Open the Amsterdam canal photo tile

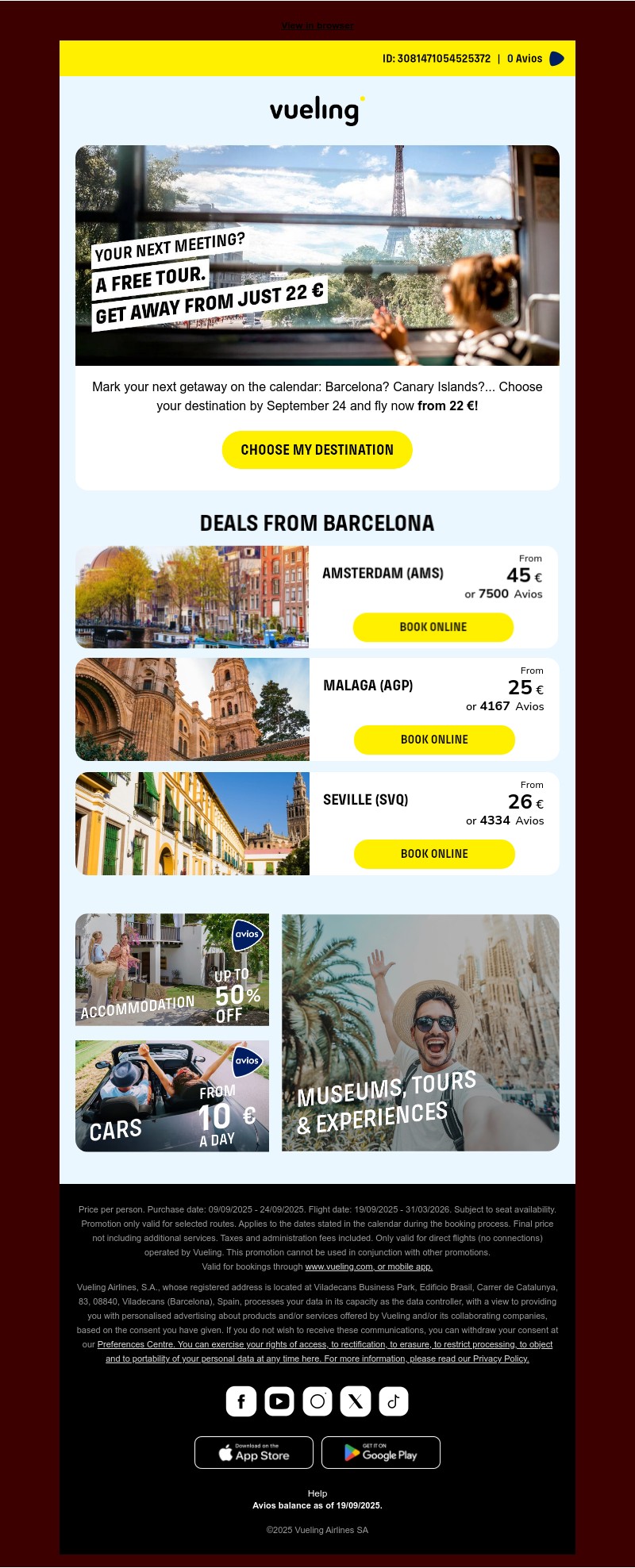pyautogui.click(x=192, y=597)
